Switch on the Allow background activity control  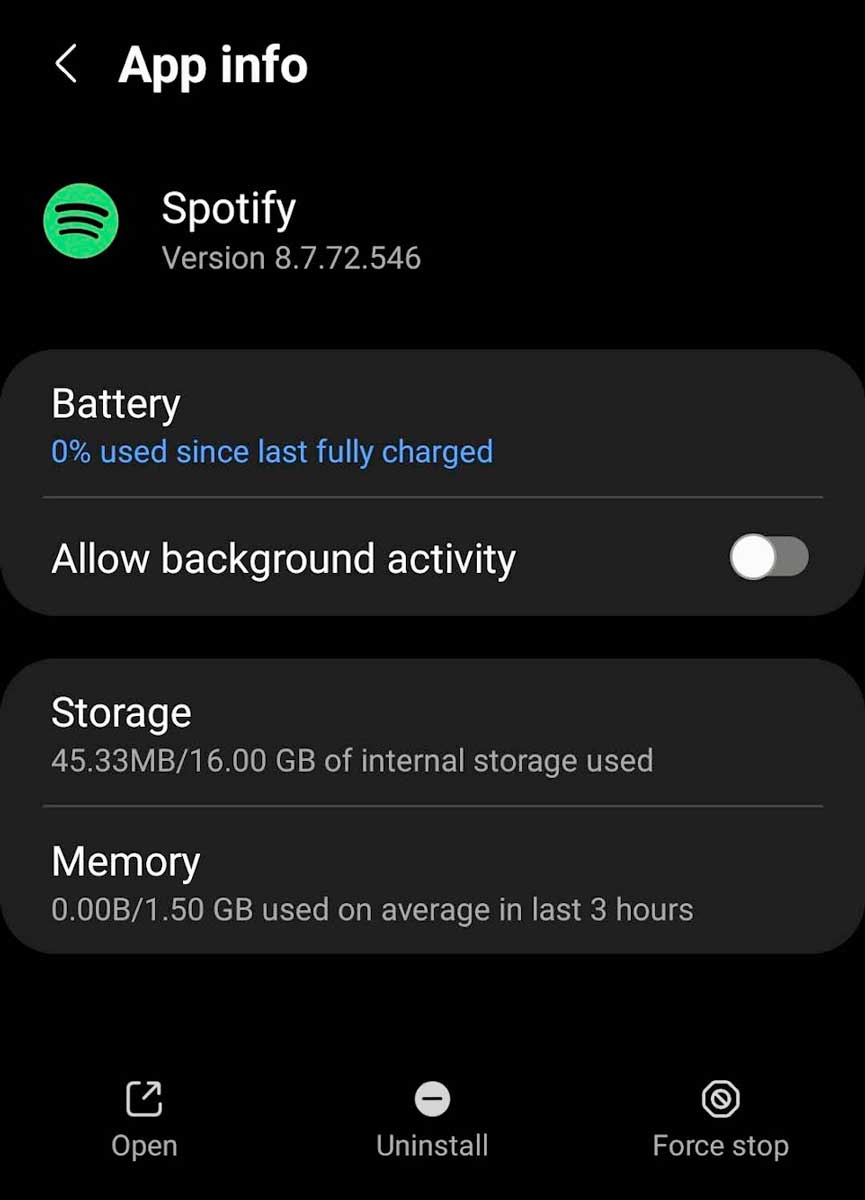click(x=768, y=558)
